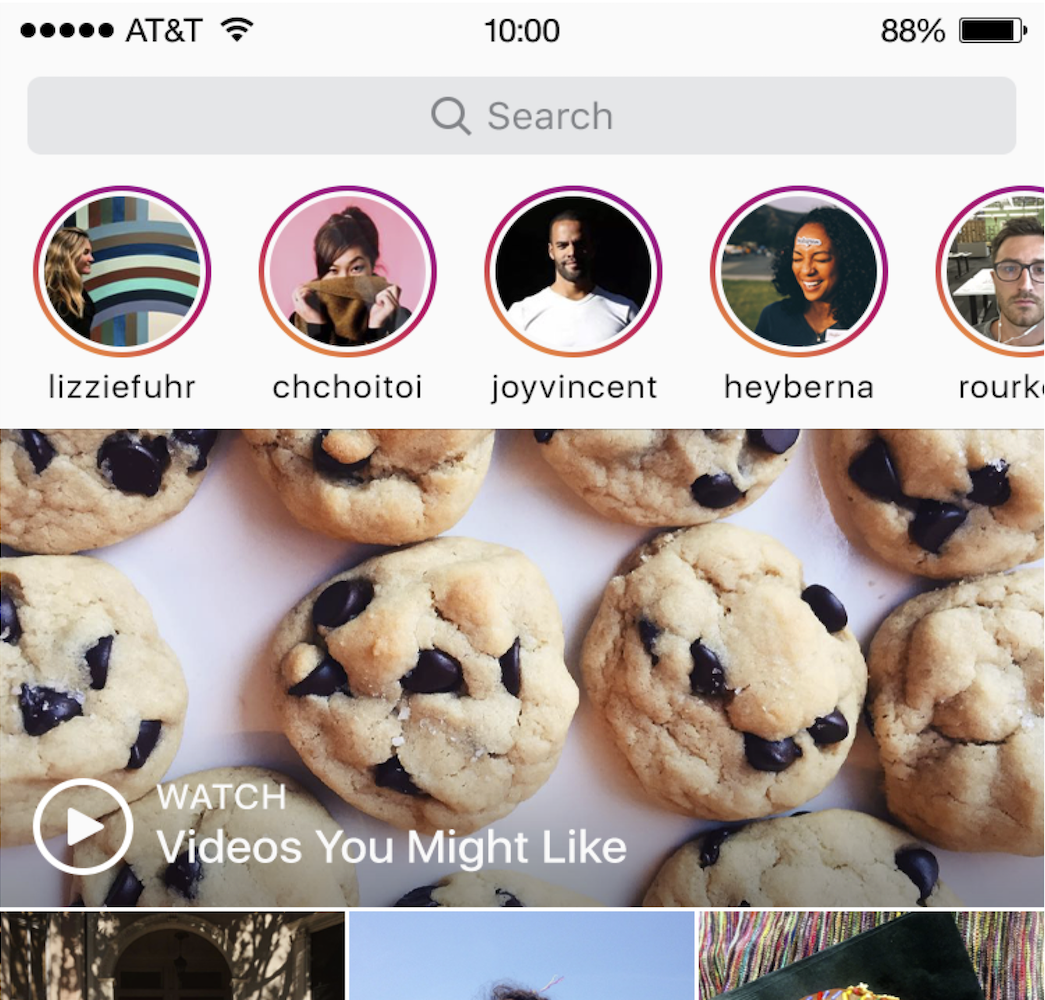Watch heyberna's story

point(799,272)
